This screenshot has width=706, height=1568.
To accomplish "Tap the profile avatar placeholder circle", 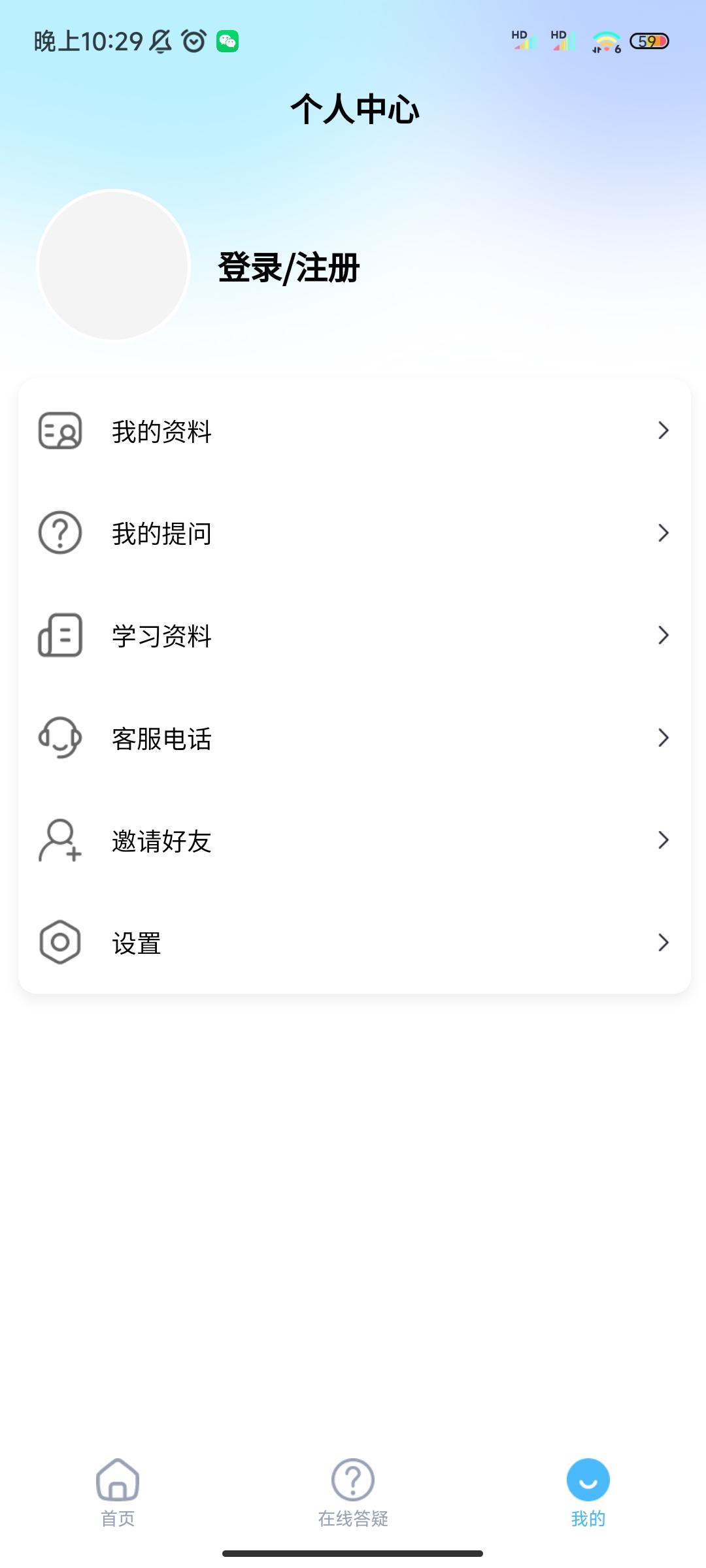I will click(112, 265).
